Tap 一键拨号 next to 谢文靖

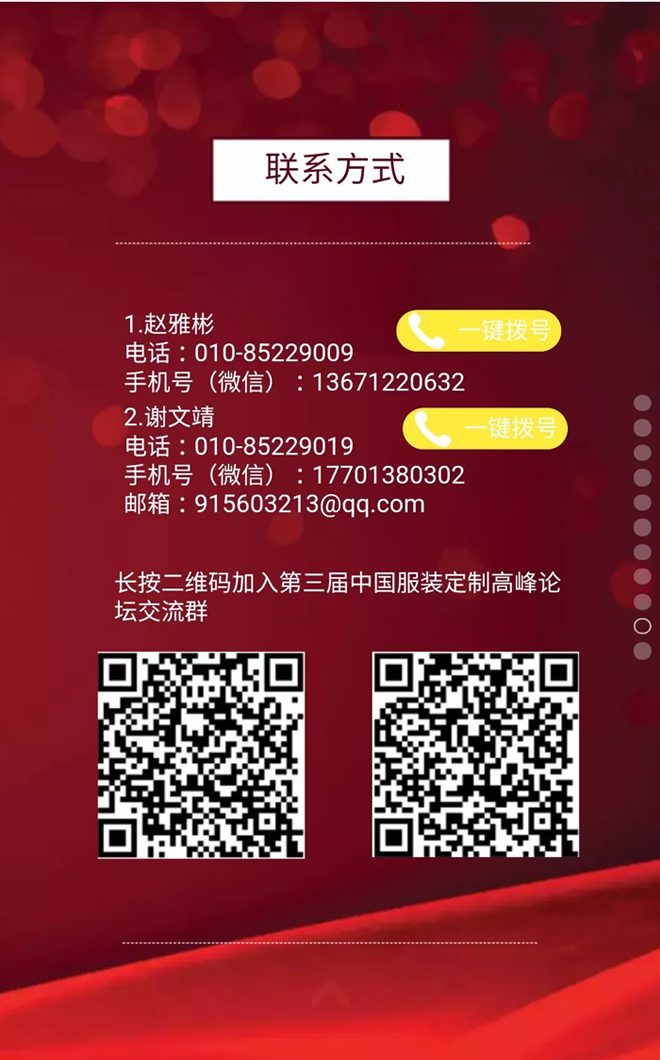(x=485, y=429)
